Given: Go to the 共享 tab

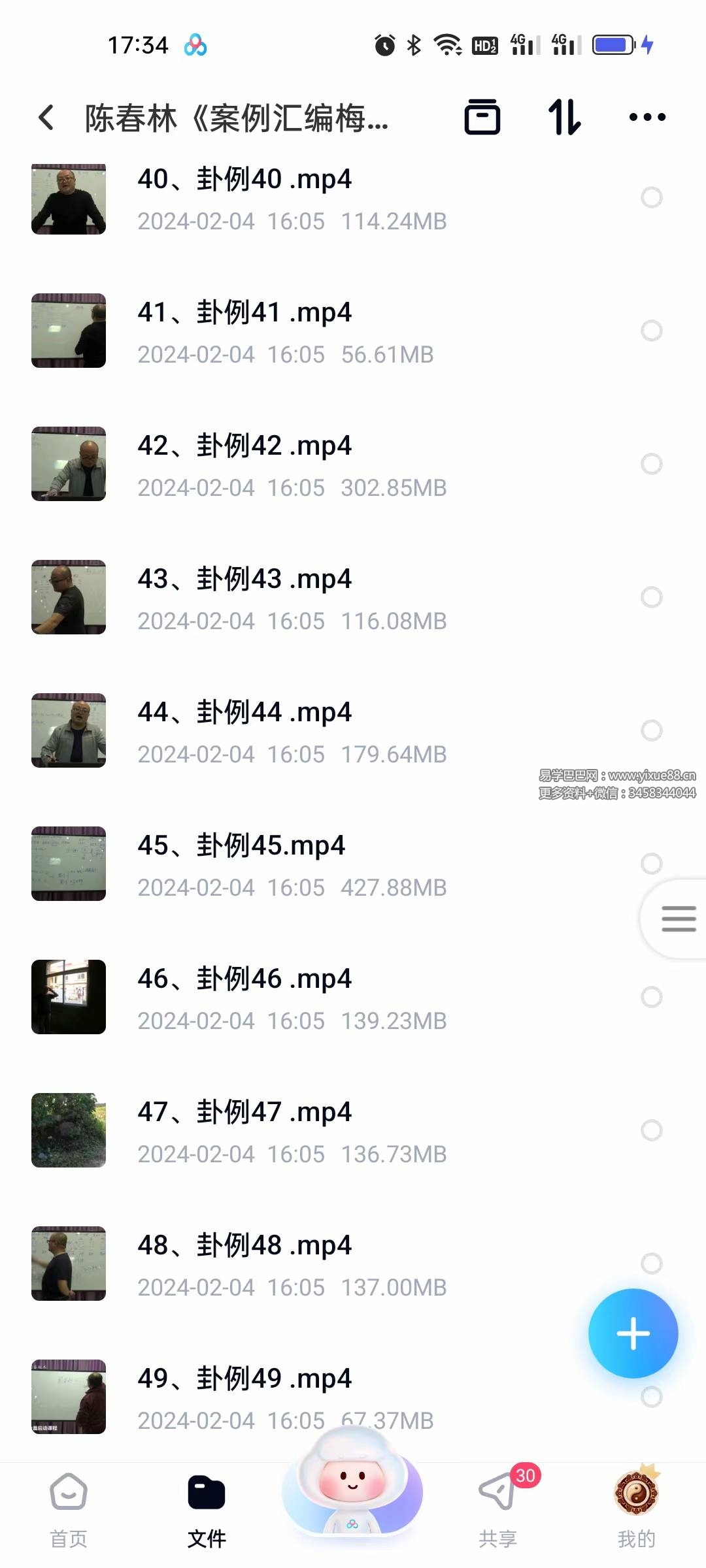Looking at the screenshot, I should 498,1511.
